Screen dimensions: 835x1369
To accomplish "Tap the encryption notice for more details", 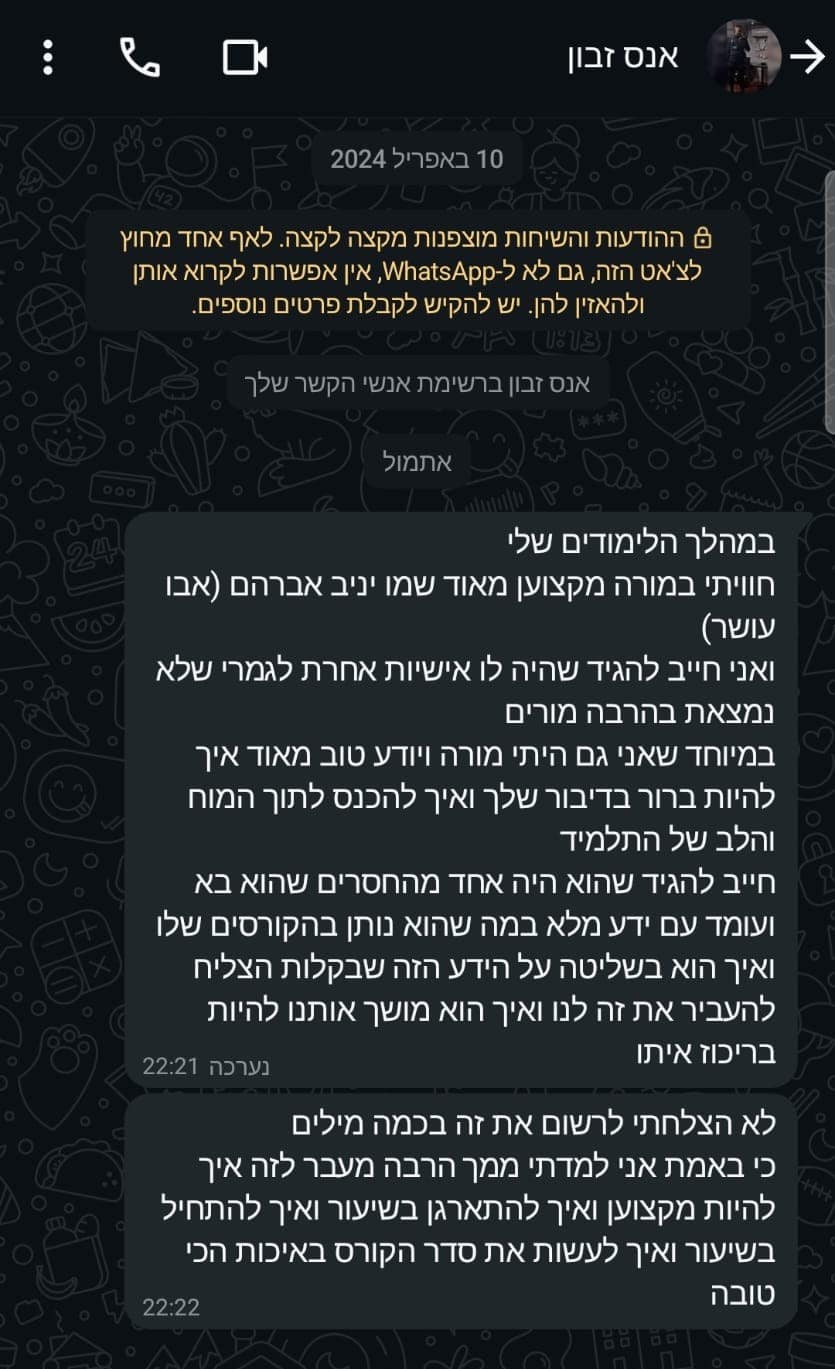I will pyautogui.click(x=417, y=270).
